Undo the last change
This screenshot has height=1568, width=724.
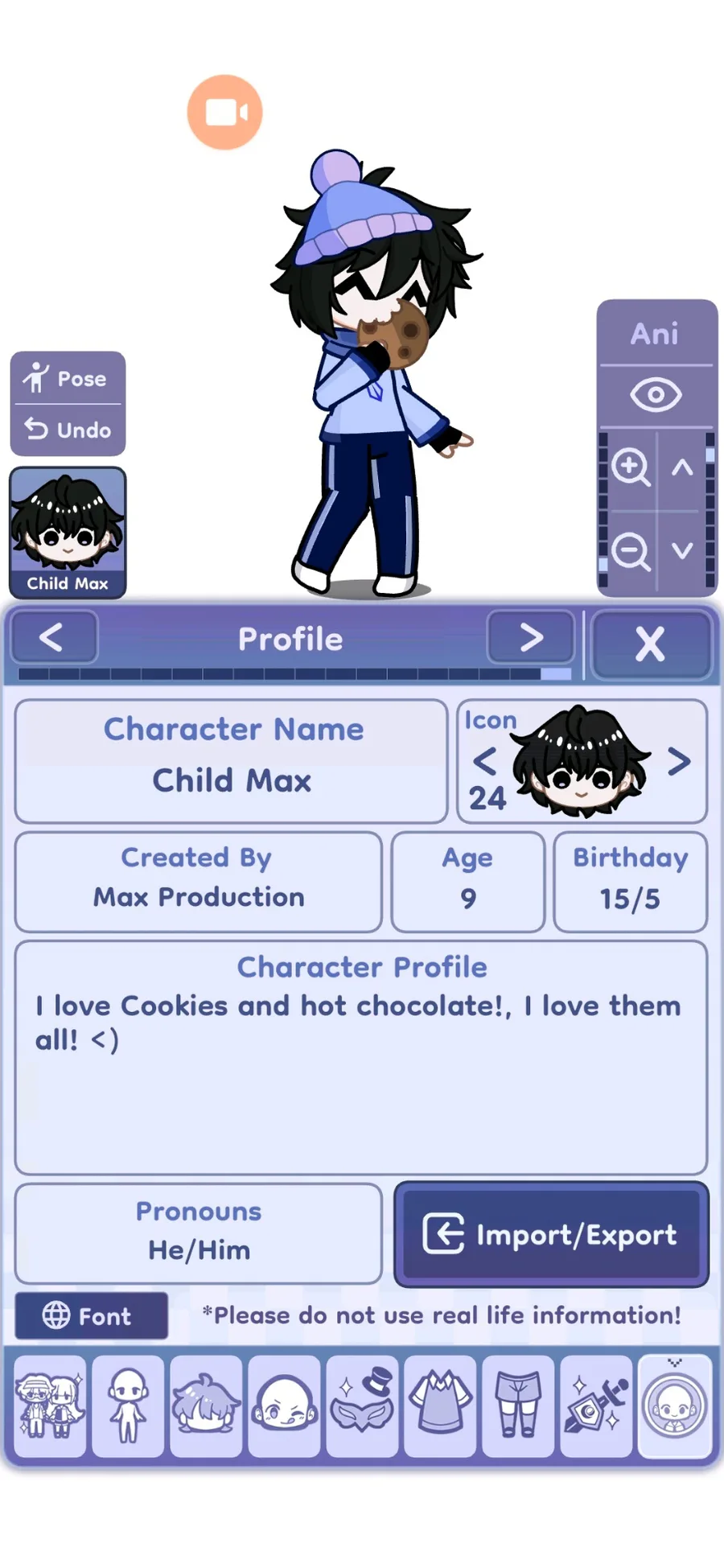pos(68,430)
